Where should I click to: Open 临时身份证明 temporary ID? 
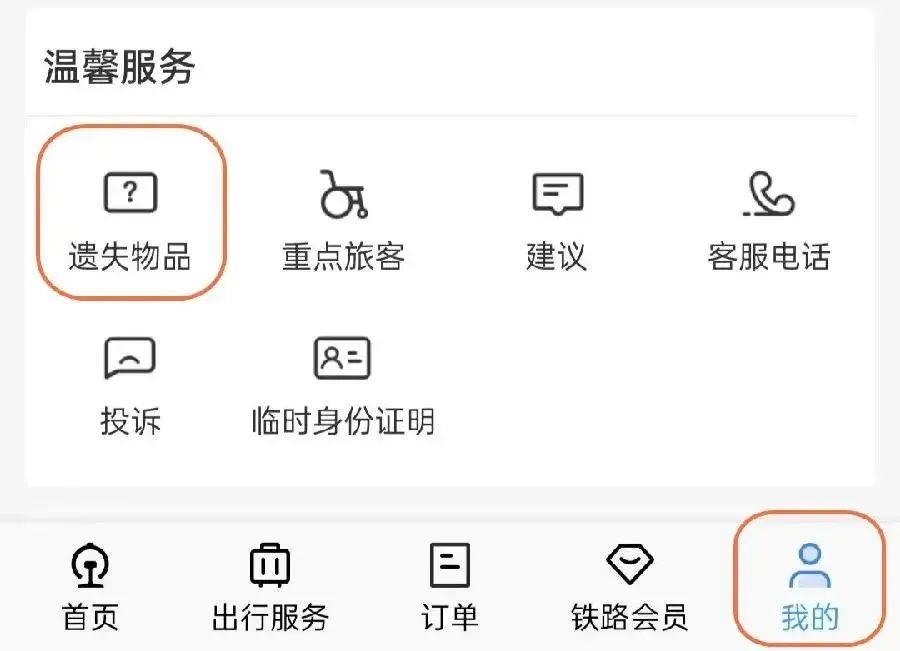tap(343, 386)
